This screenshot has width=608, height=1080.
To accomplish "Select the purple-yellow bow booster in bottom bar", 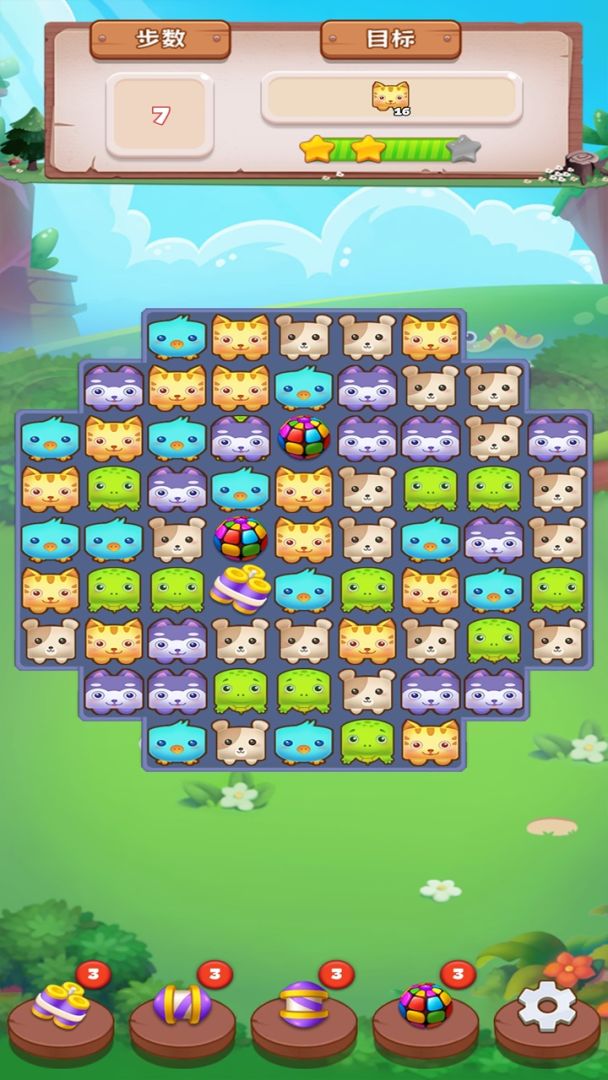I will pos(60,1004).
